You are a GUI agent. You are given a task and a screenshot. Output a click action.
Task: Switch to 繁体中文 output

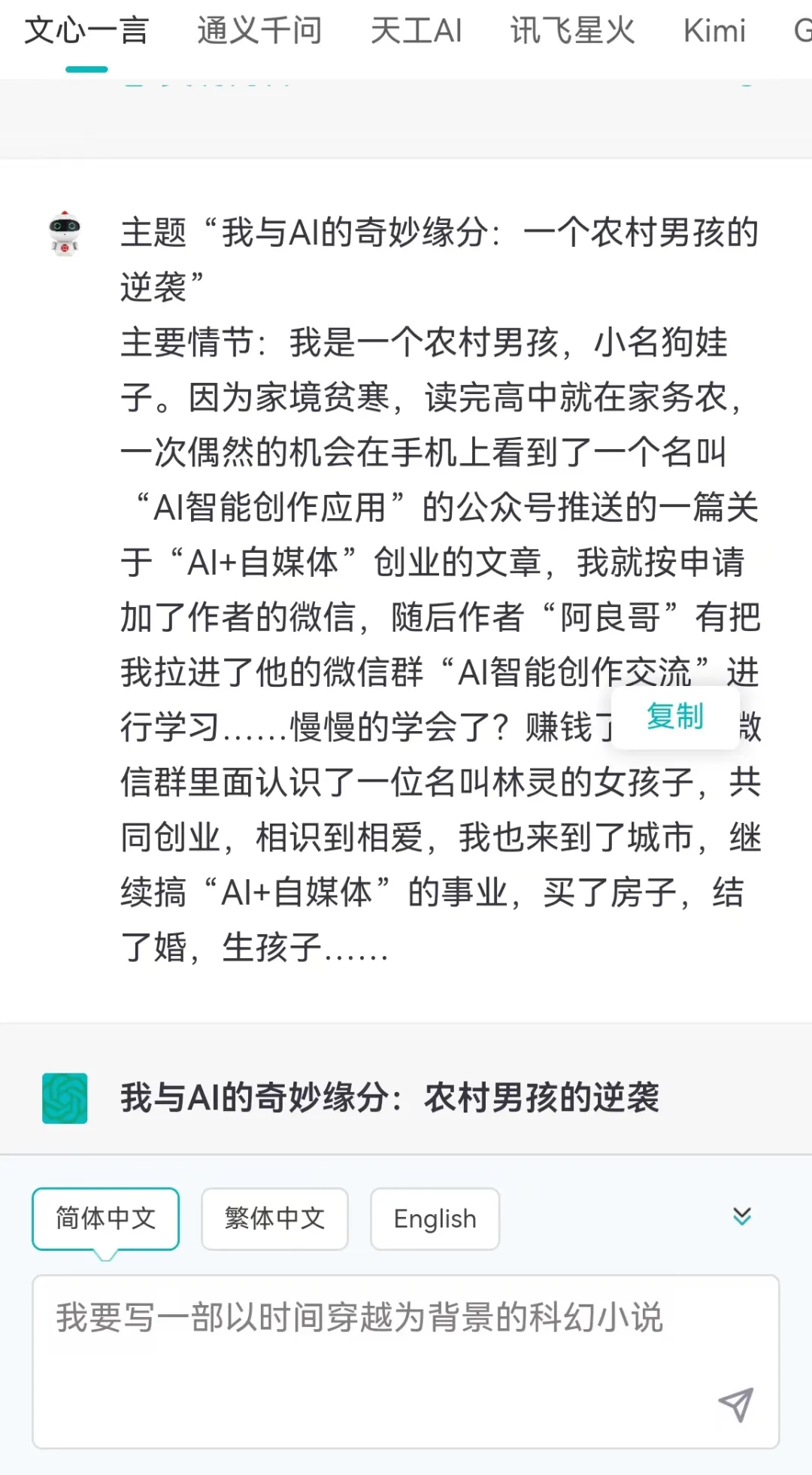click(x=274, y=1219)
